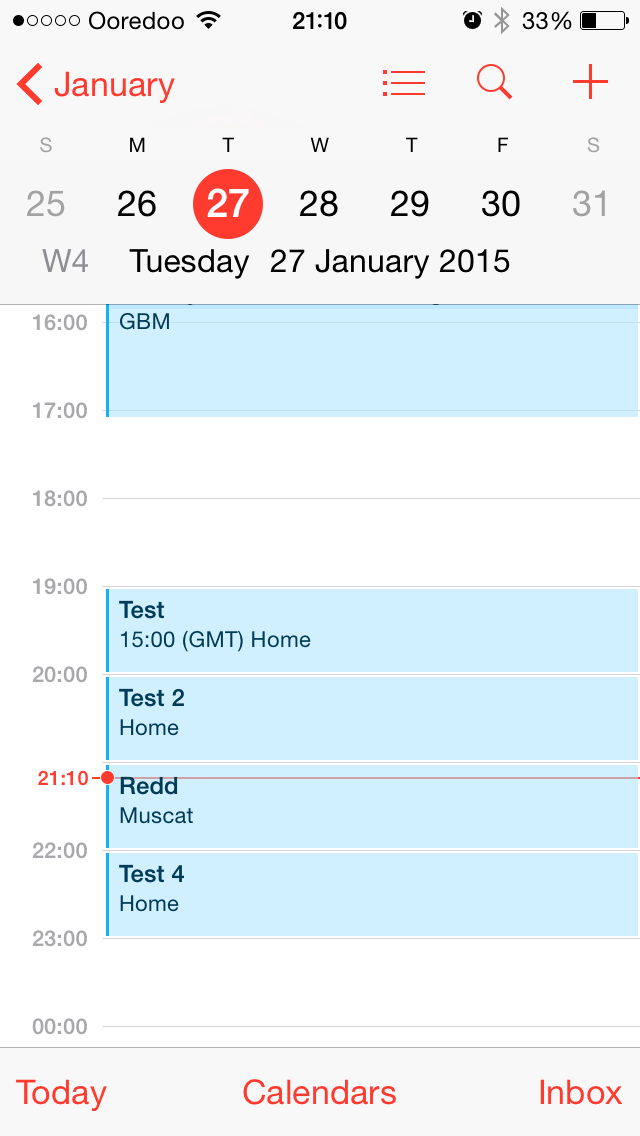This screenshot has height=1136, width=640.
Task: Go back to January month view
Action: pos(95,85)
